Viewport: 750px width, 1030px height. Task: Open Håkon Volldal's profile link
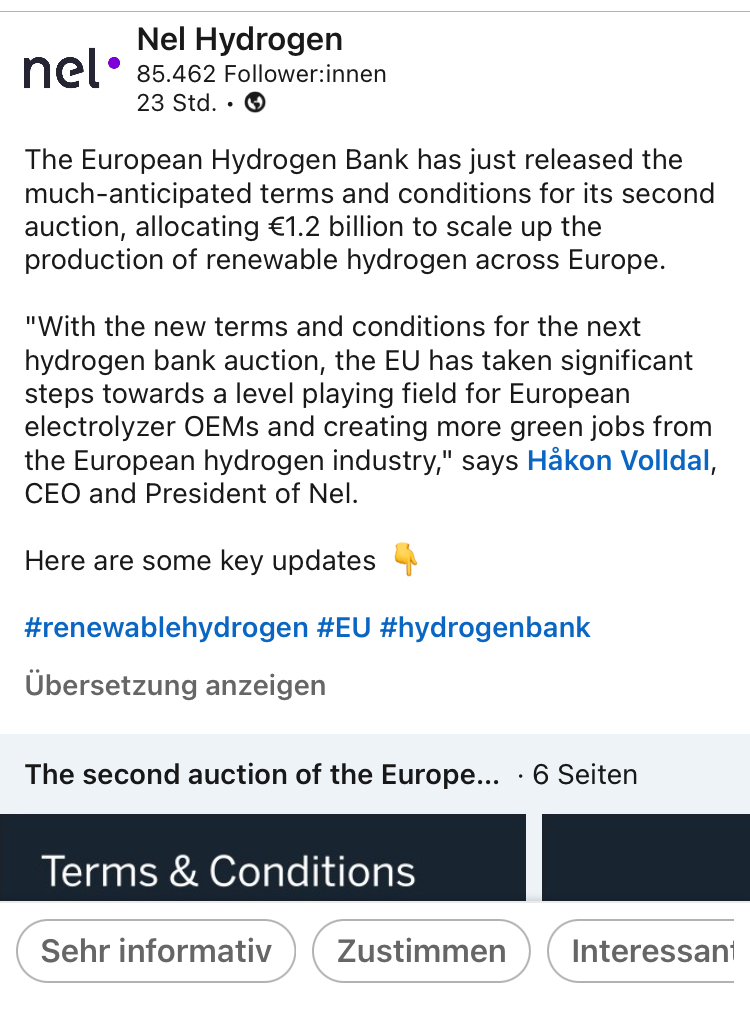click(x=620, y=461)
